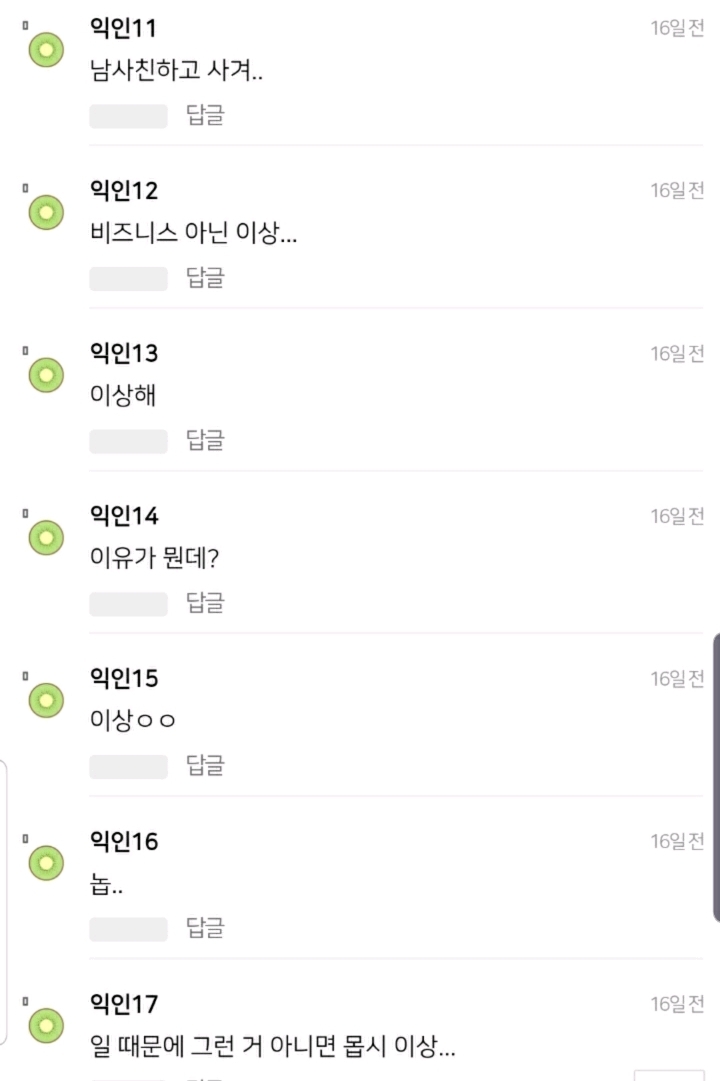This screenshot has width=720, height=1081.
Task: Click the 16일전 timestamp on 익인14's comment
Action: click(x=676, y=515)
